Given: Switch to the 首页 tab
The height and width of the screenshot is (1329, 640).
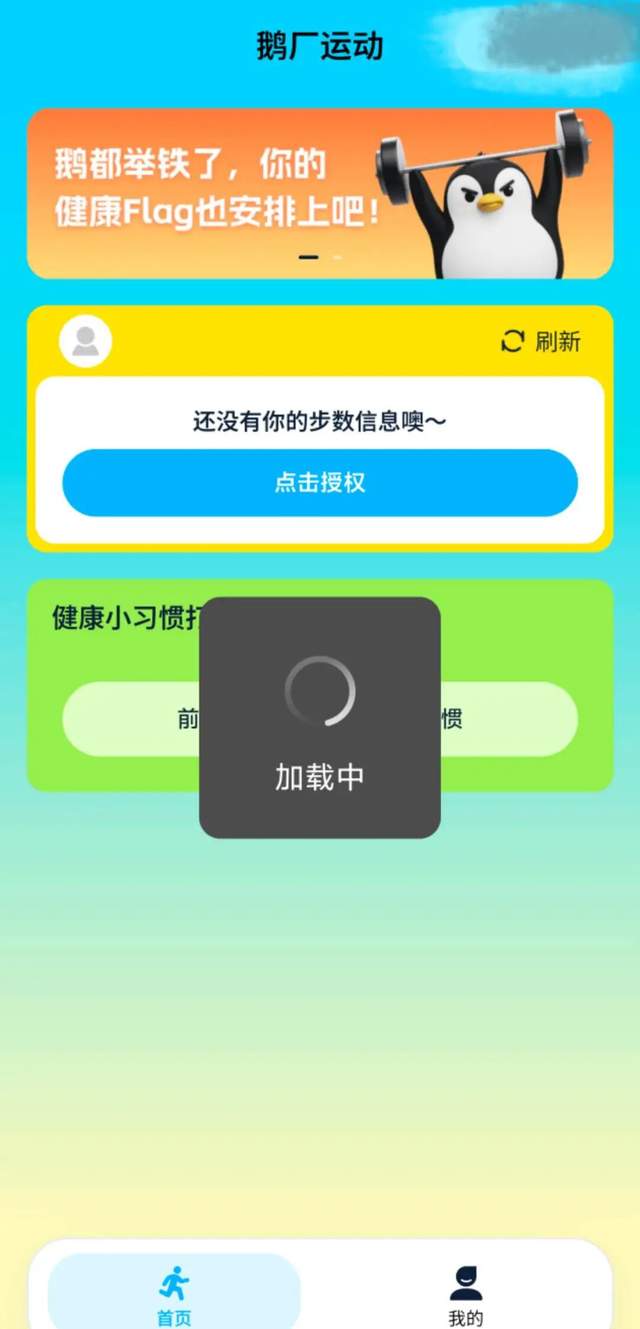Looking at the screenshot, I should [x=174, y=1294].
